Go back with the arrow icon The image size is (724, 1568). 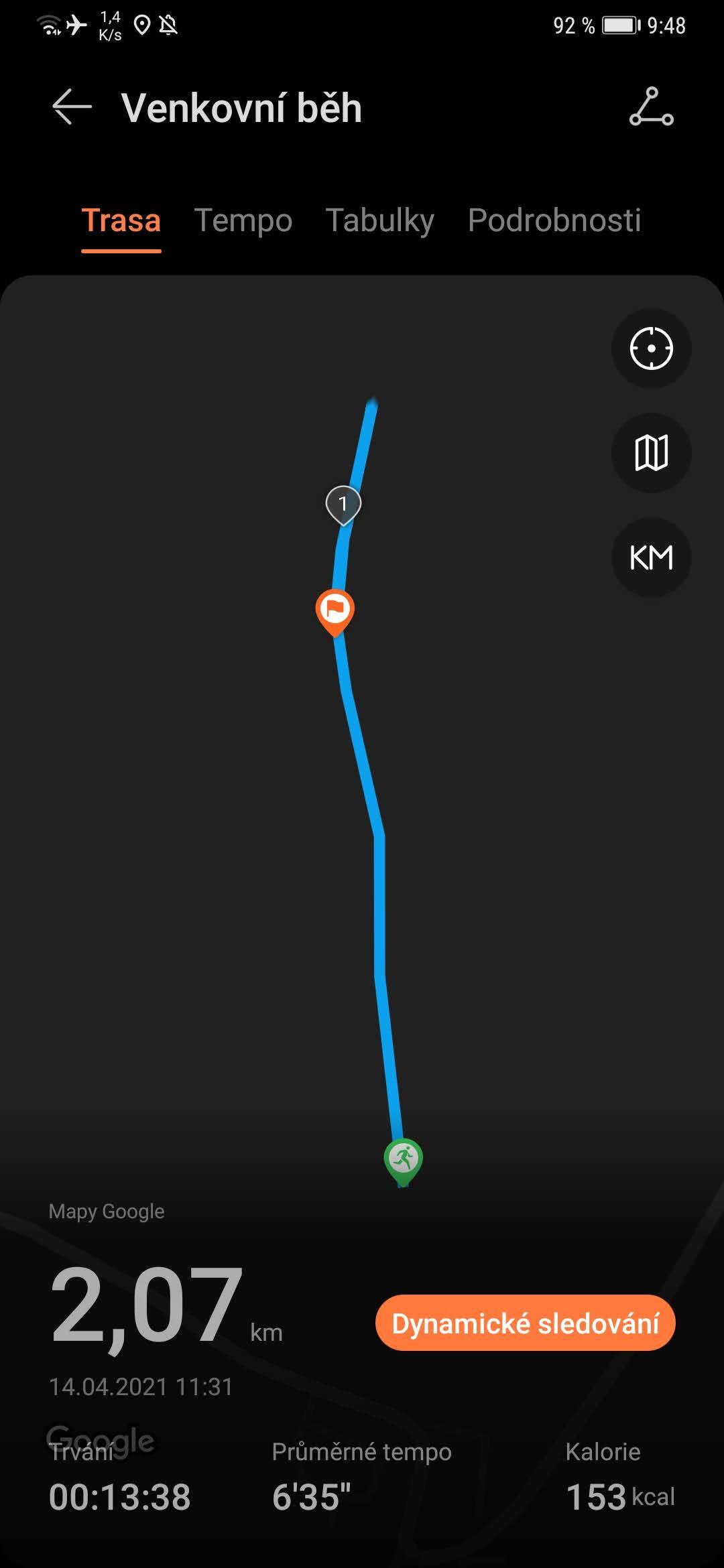(x=72, y=107)
